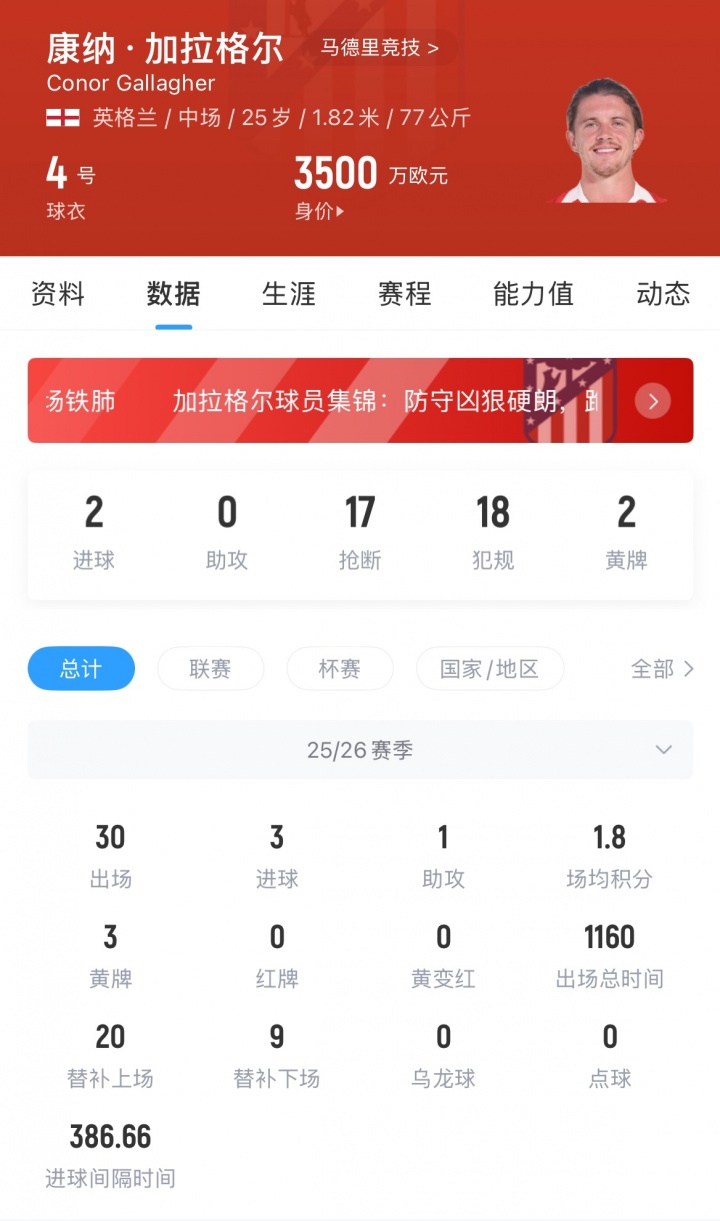Viewport: 720px width, 1221px height.
Task: Open the 加拉格尔球员集锦 banner
Action: click(x=360, y=401)
